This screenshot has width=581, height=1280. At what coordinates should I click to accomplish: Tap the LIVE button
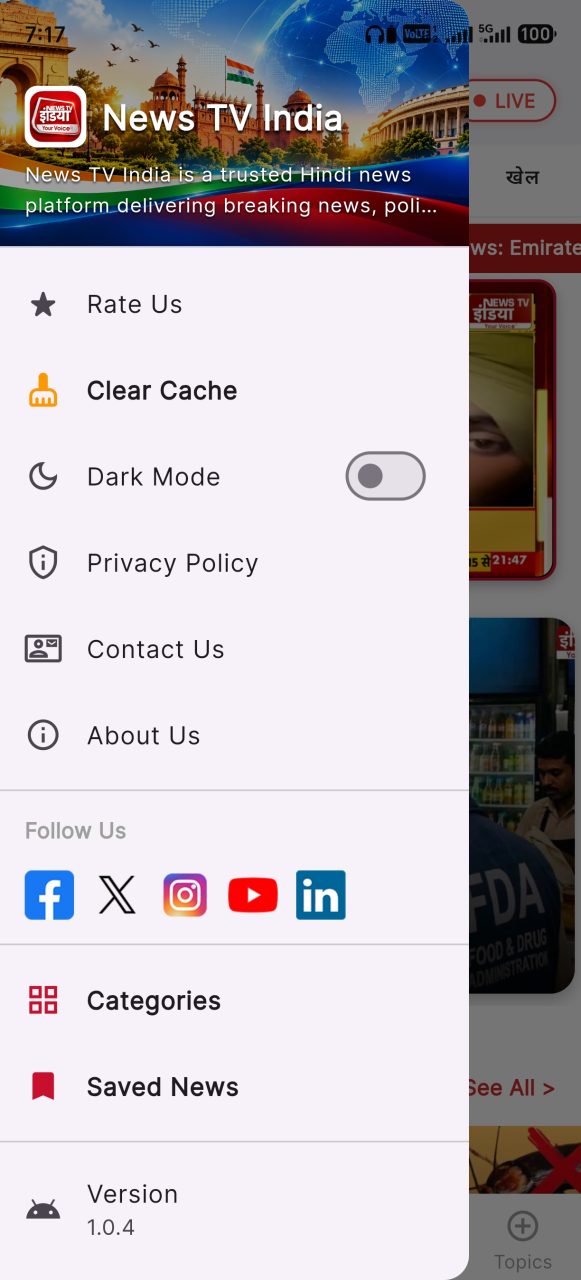(x=512, y=101)
